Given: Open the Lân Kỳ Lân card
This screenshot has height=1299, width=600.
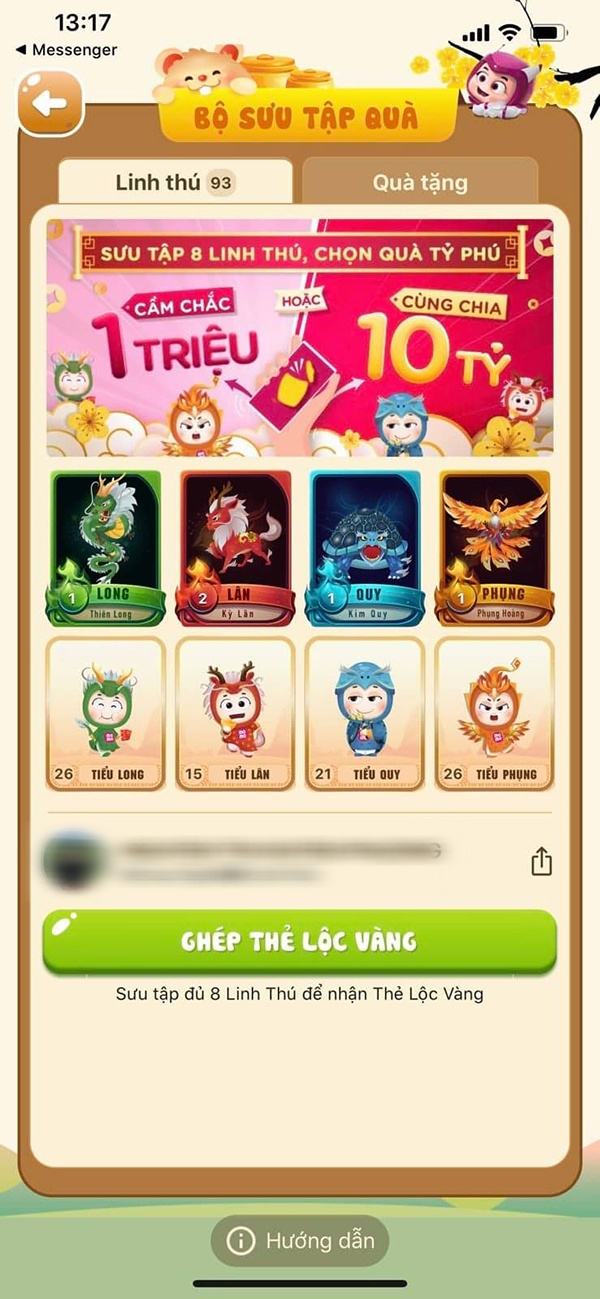Looking at the screenshot, I should [x=235, y=548].
